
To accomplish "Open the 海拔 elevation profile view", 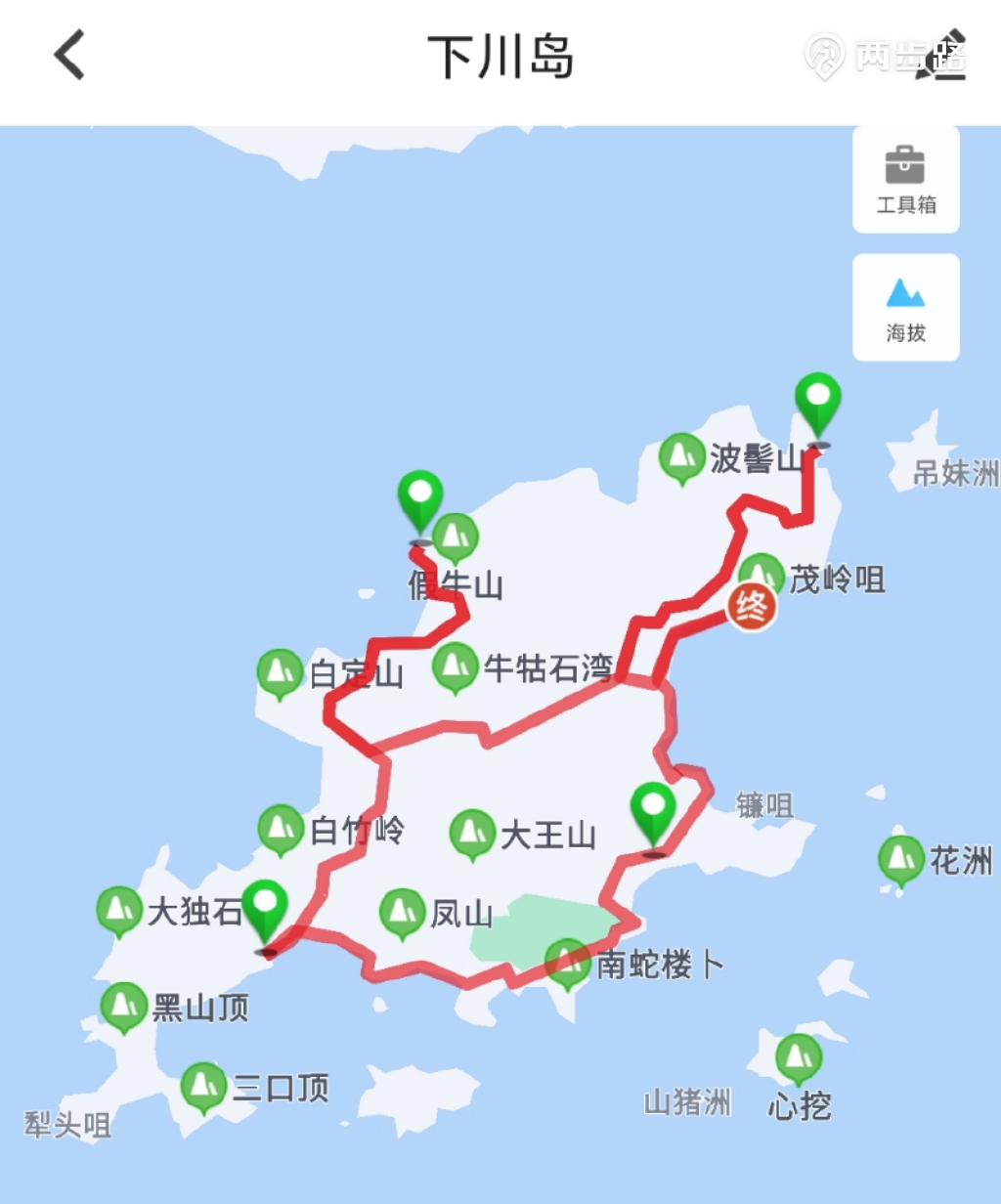I will point(904,304).
